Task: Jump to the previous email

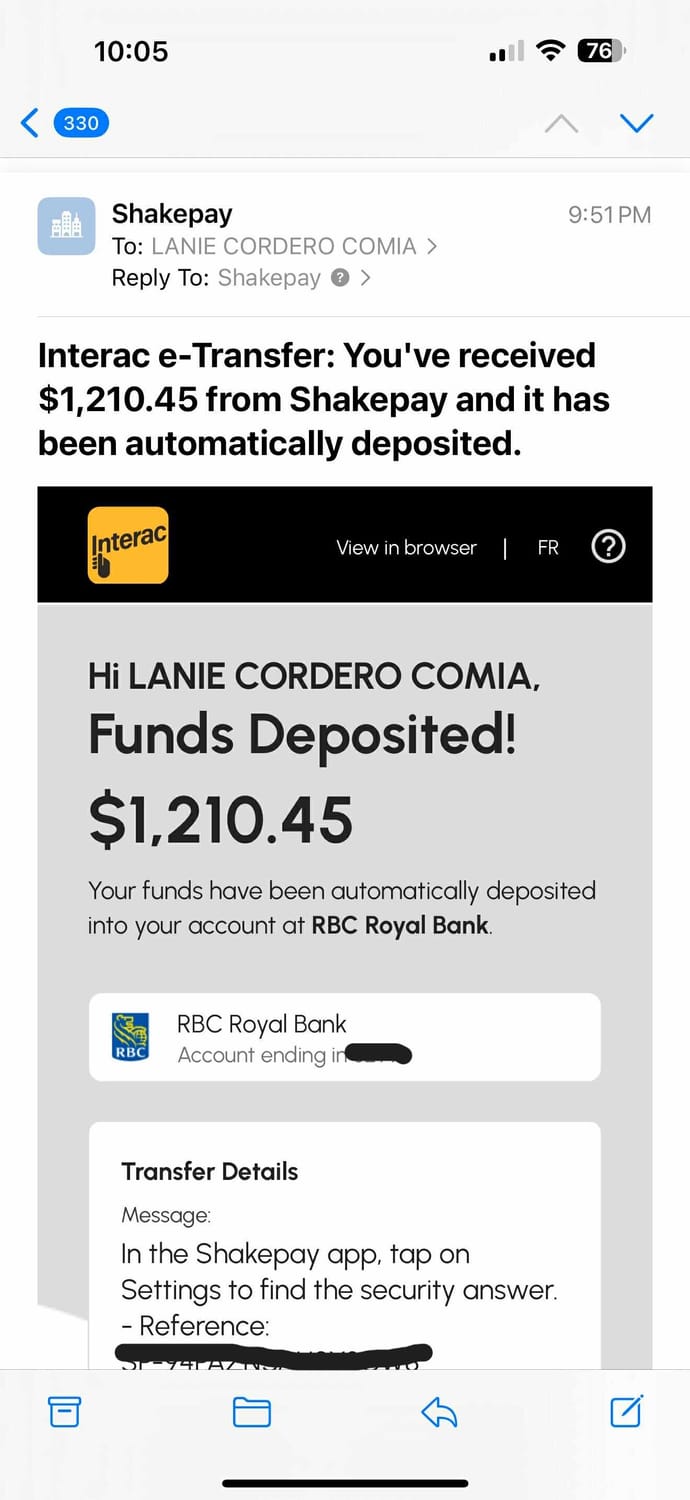Action: click(x=561, y=123)
